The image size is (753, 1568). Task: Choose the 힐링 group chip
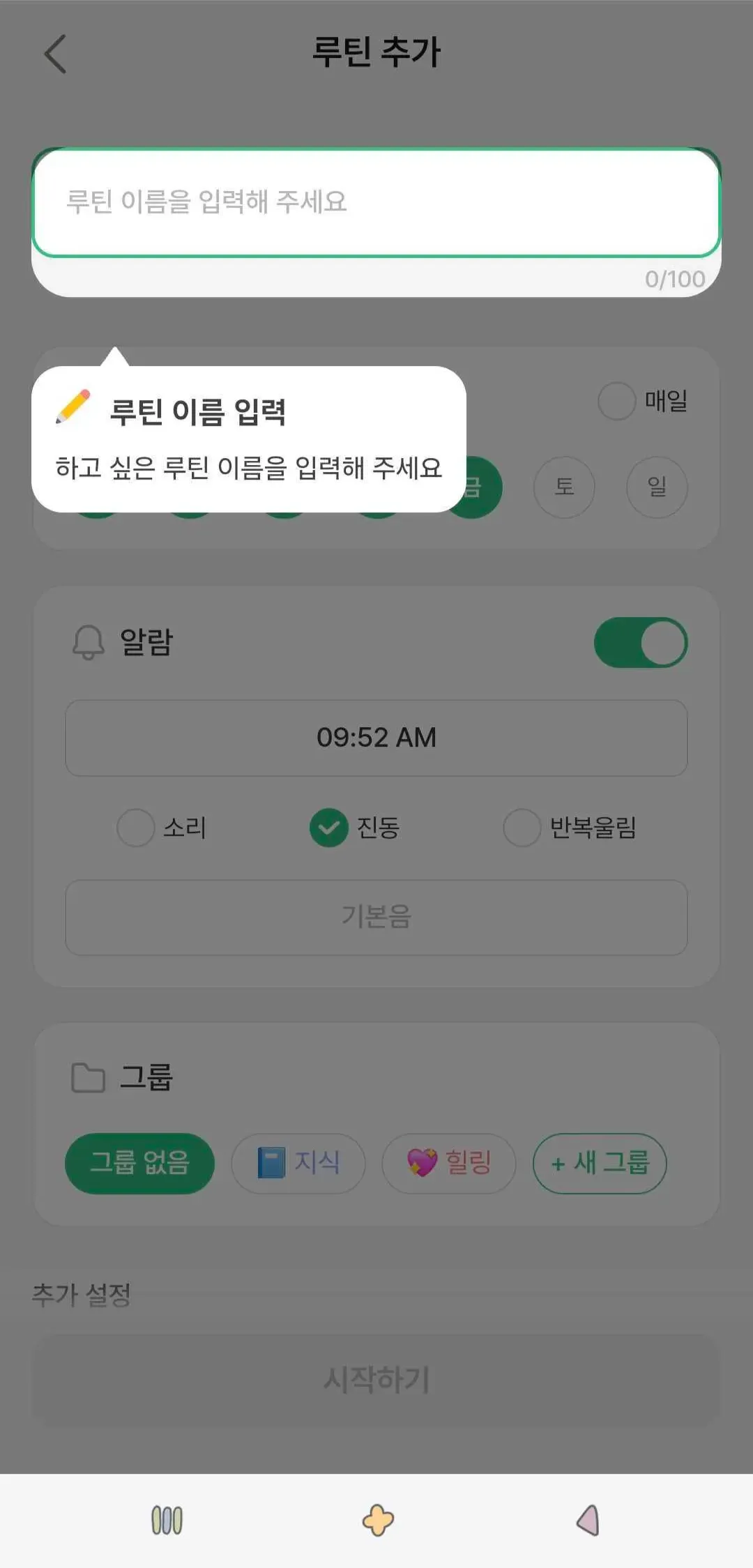(x=449, y=1163)
